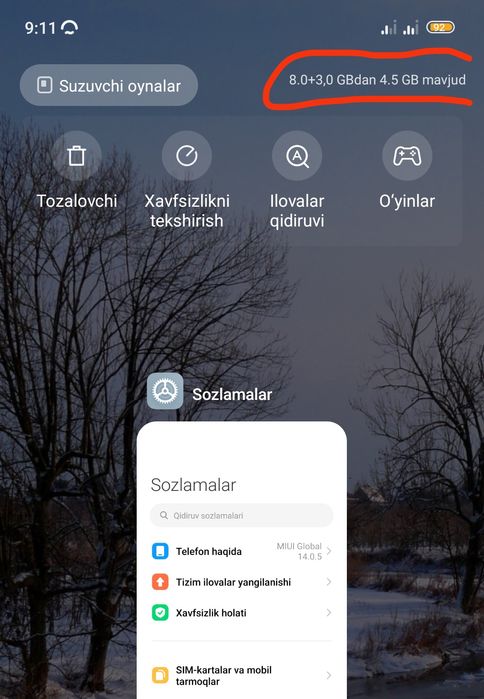Open the Sozlamalar recent app card
The height and width of the screenshot is (699, 484).
242,560
